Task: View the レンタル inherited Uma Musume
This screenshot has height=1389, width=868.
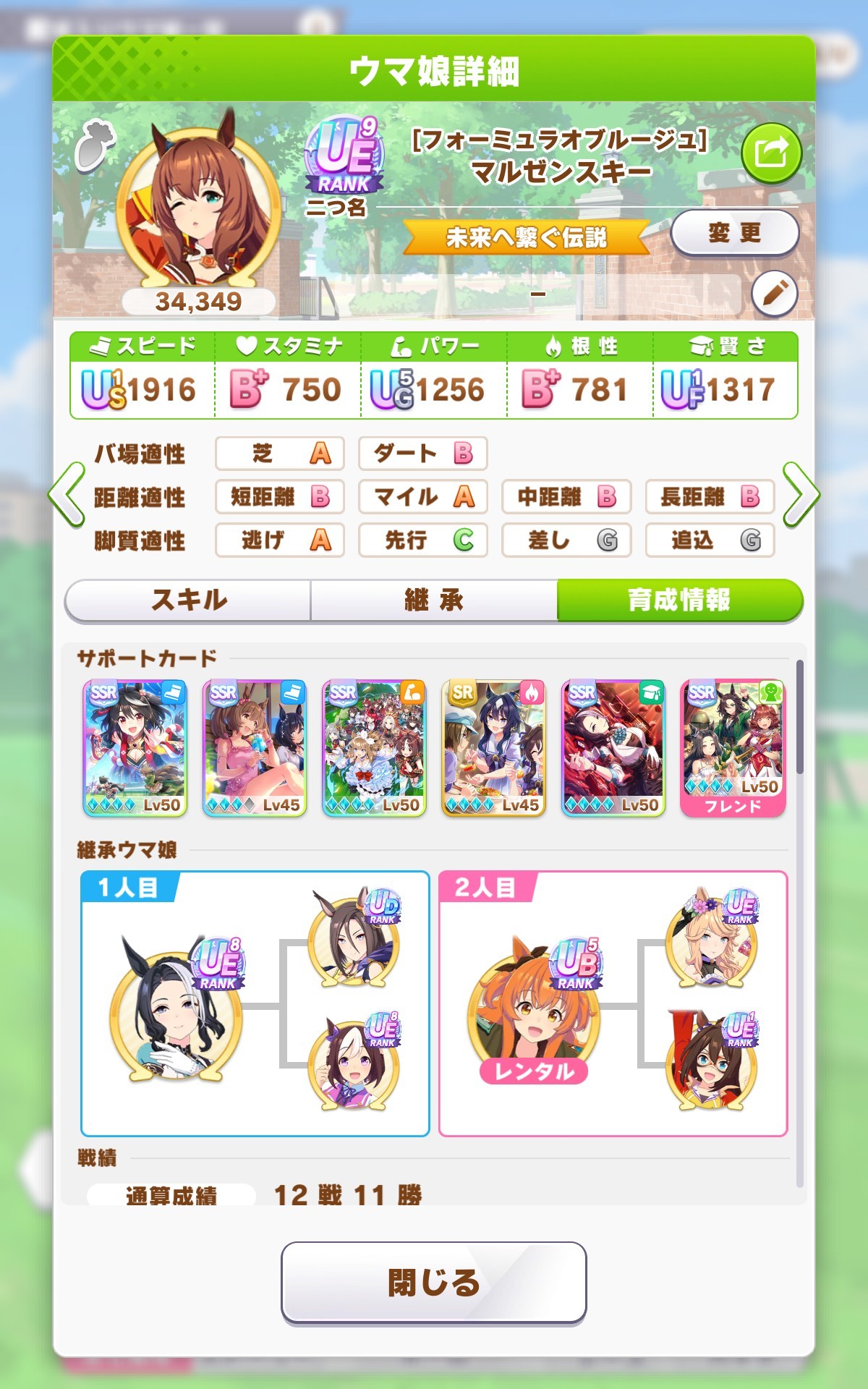Action: click(534, 1013)
